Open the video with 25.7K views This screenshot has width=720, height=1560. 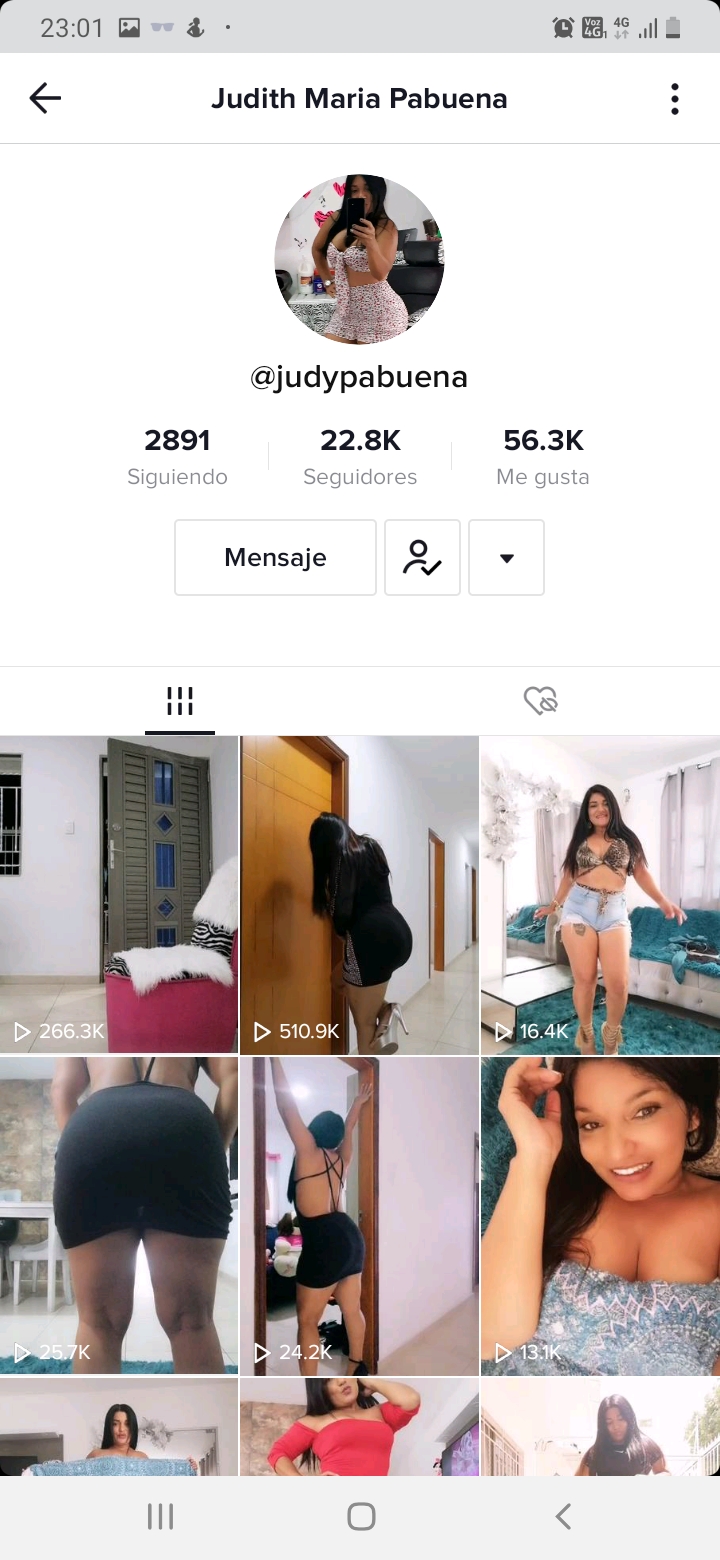pyautogui.click(x=118, y=1215)
